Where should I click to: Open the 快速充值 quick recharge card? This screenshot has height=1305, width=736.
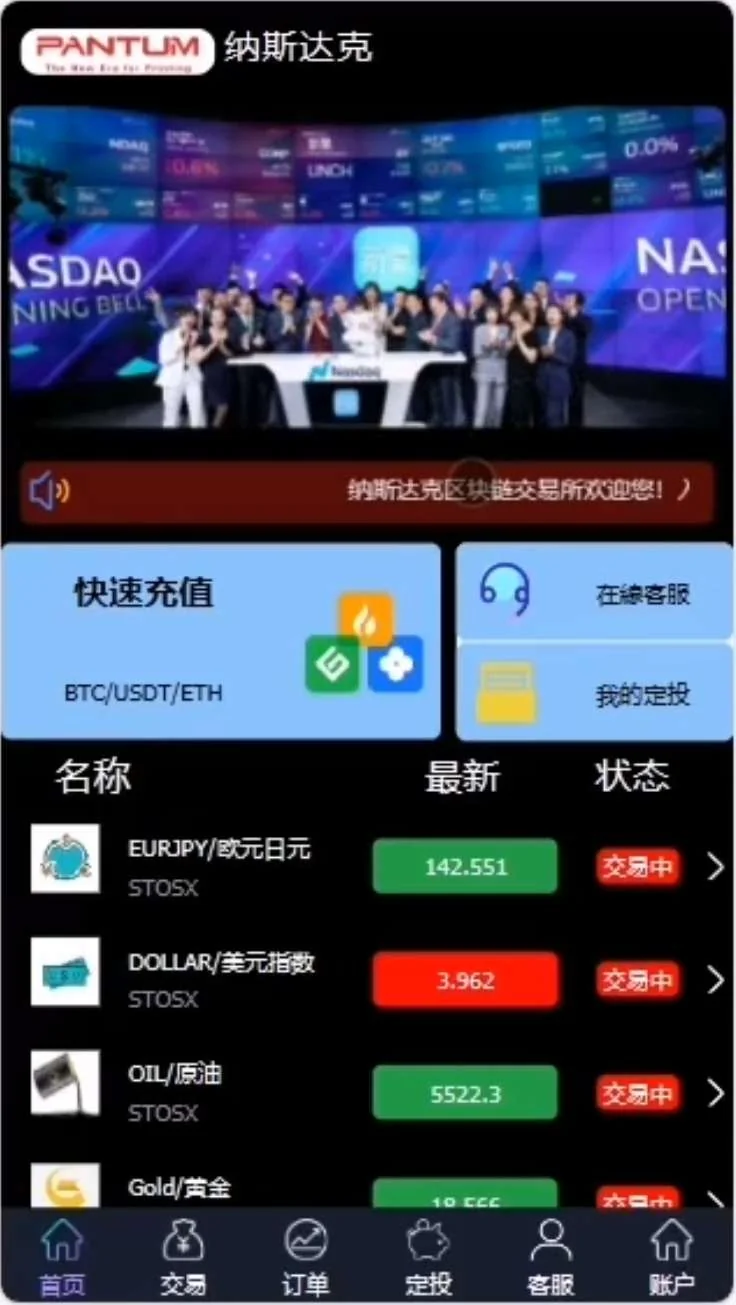(220, 640)
